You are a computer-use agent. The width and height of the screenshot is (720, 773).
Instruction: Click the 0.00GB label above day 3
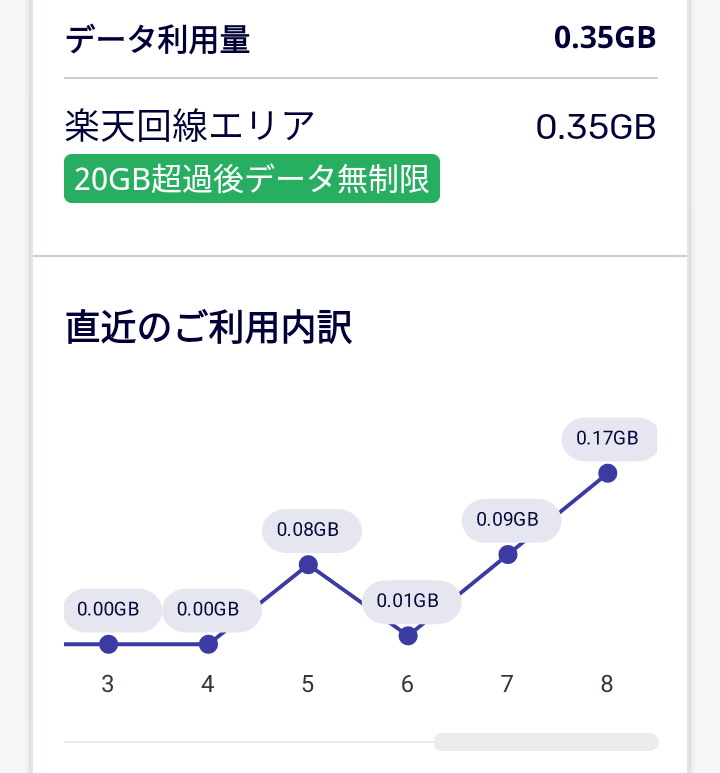click(111, 608)
